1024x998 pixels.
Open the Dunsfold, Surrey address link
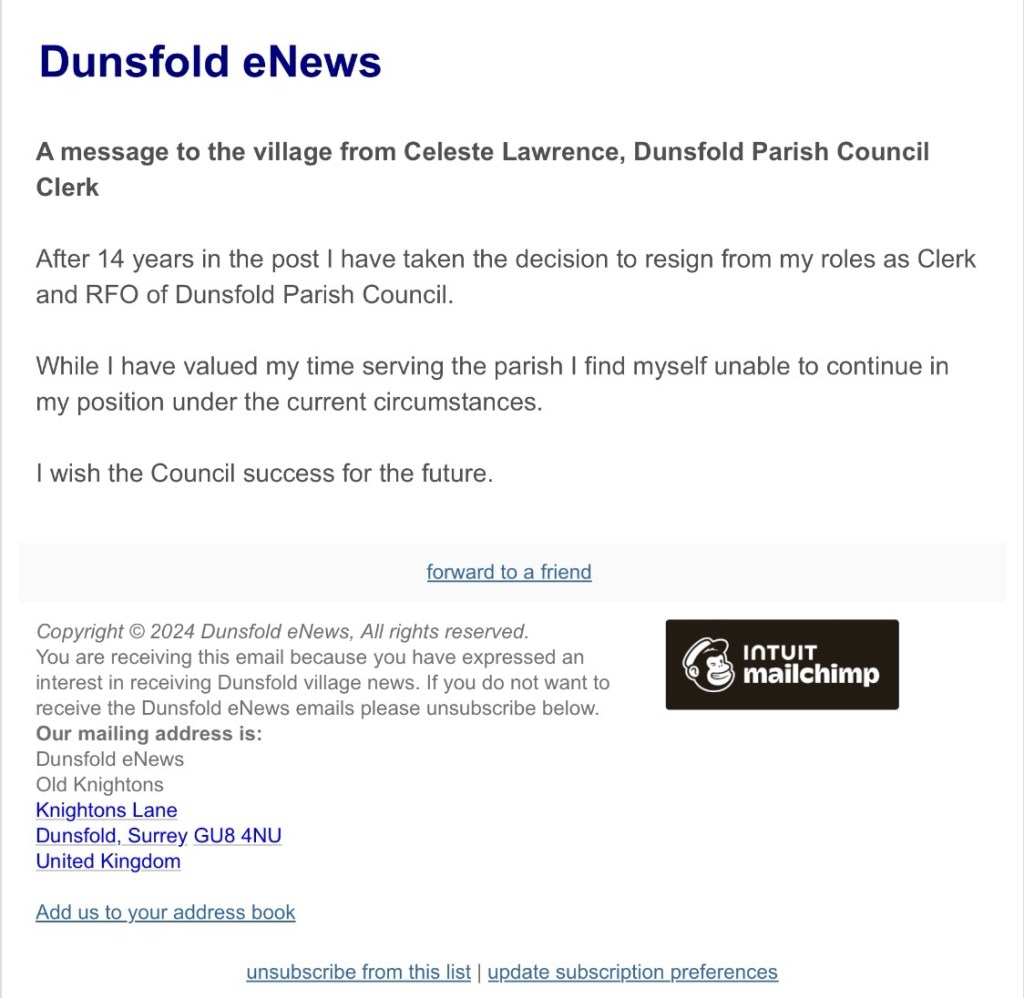pos(111,836)
